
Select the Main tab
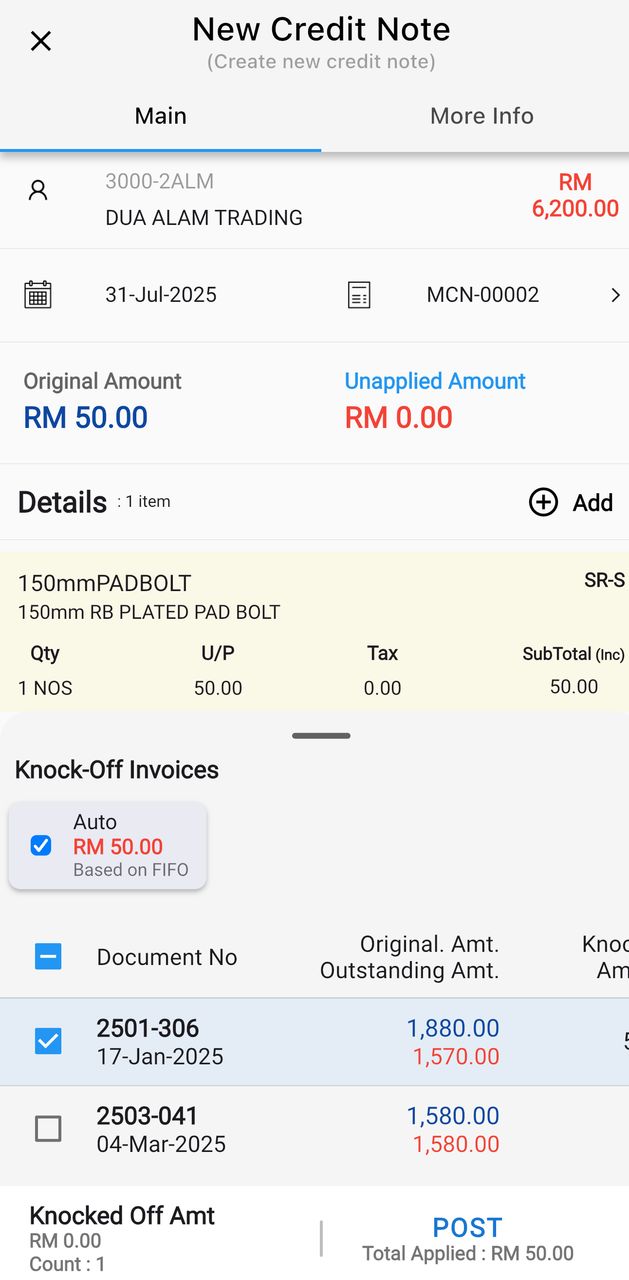coord(160,116)
